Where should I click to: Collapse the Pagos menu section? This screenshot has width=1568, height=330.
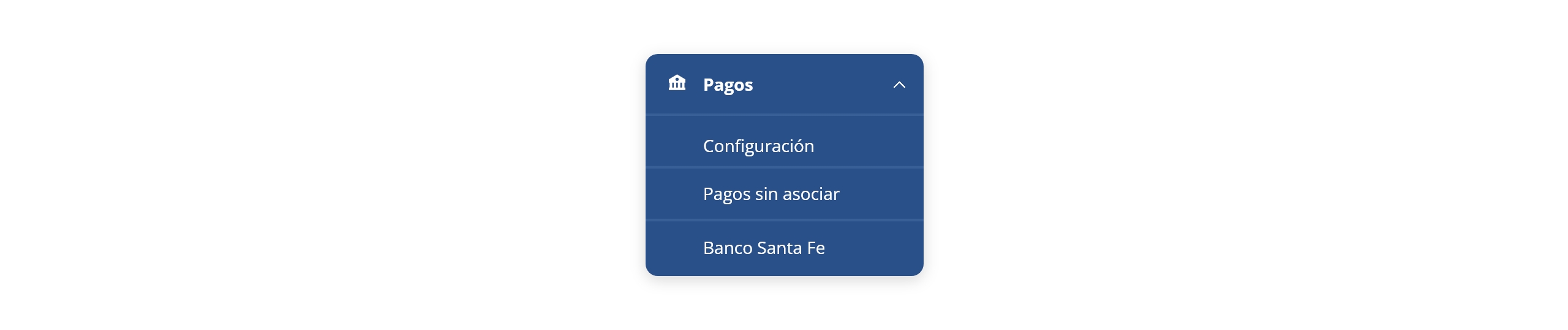pos(899,85)
